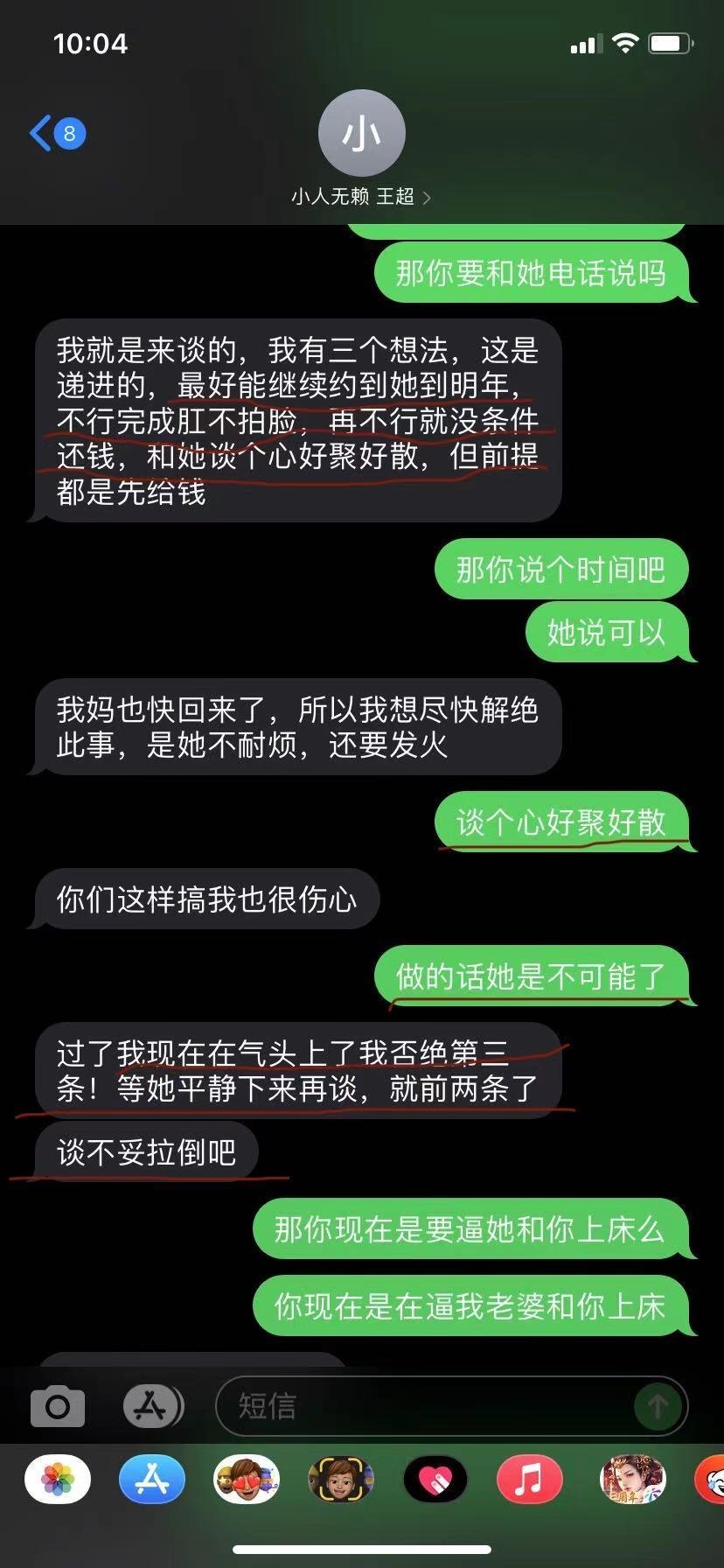
Task: Go back to the messages list
Action: tap(58, 134)
